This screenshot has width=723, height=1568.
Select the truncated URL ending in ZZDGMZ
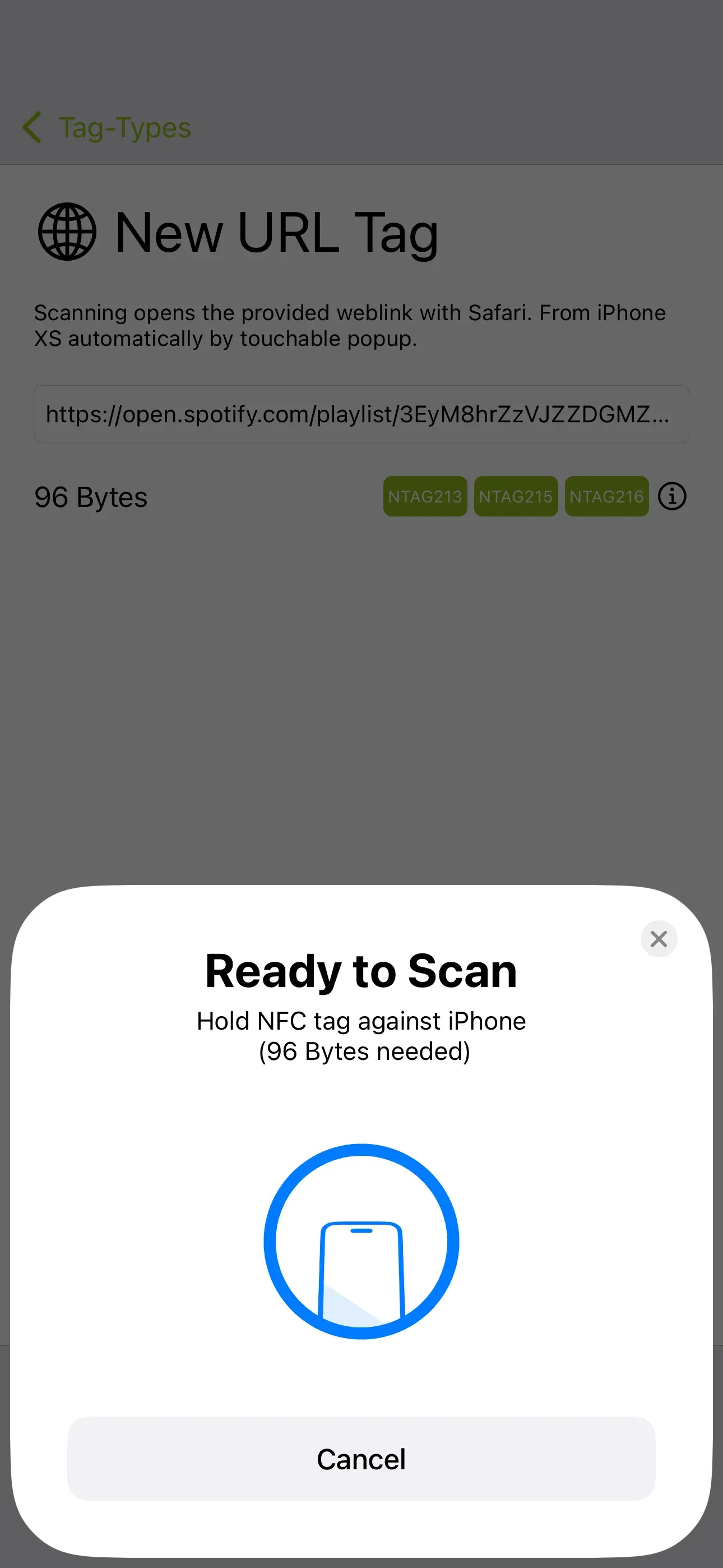[x=361, y=414]
